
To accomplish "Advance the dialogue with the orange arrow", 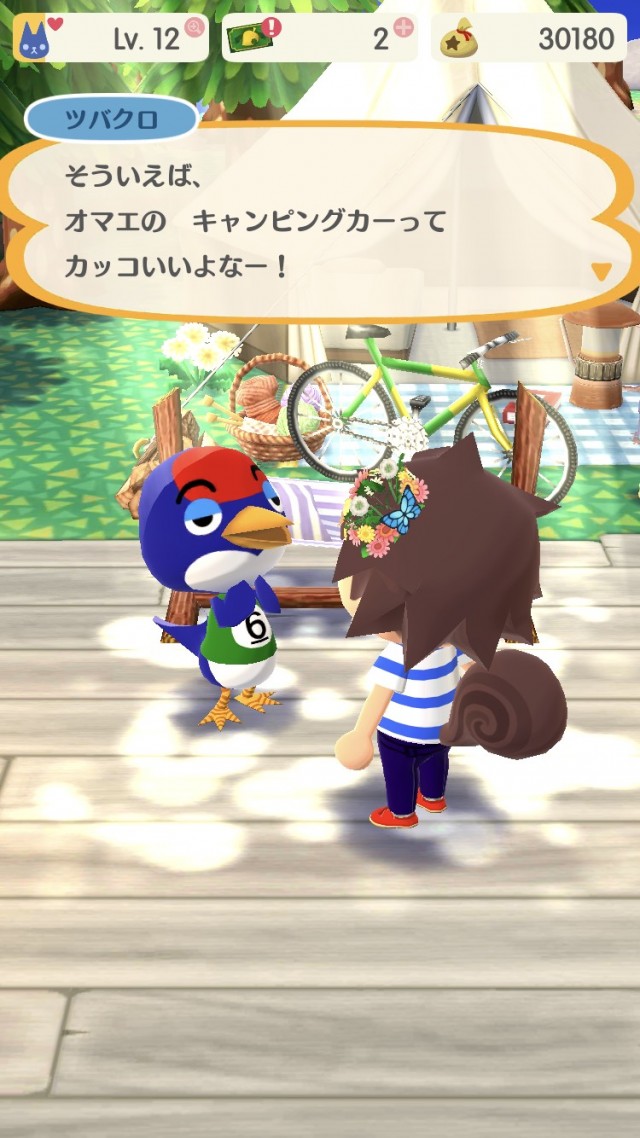I will tap(600, 271).
